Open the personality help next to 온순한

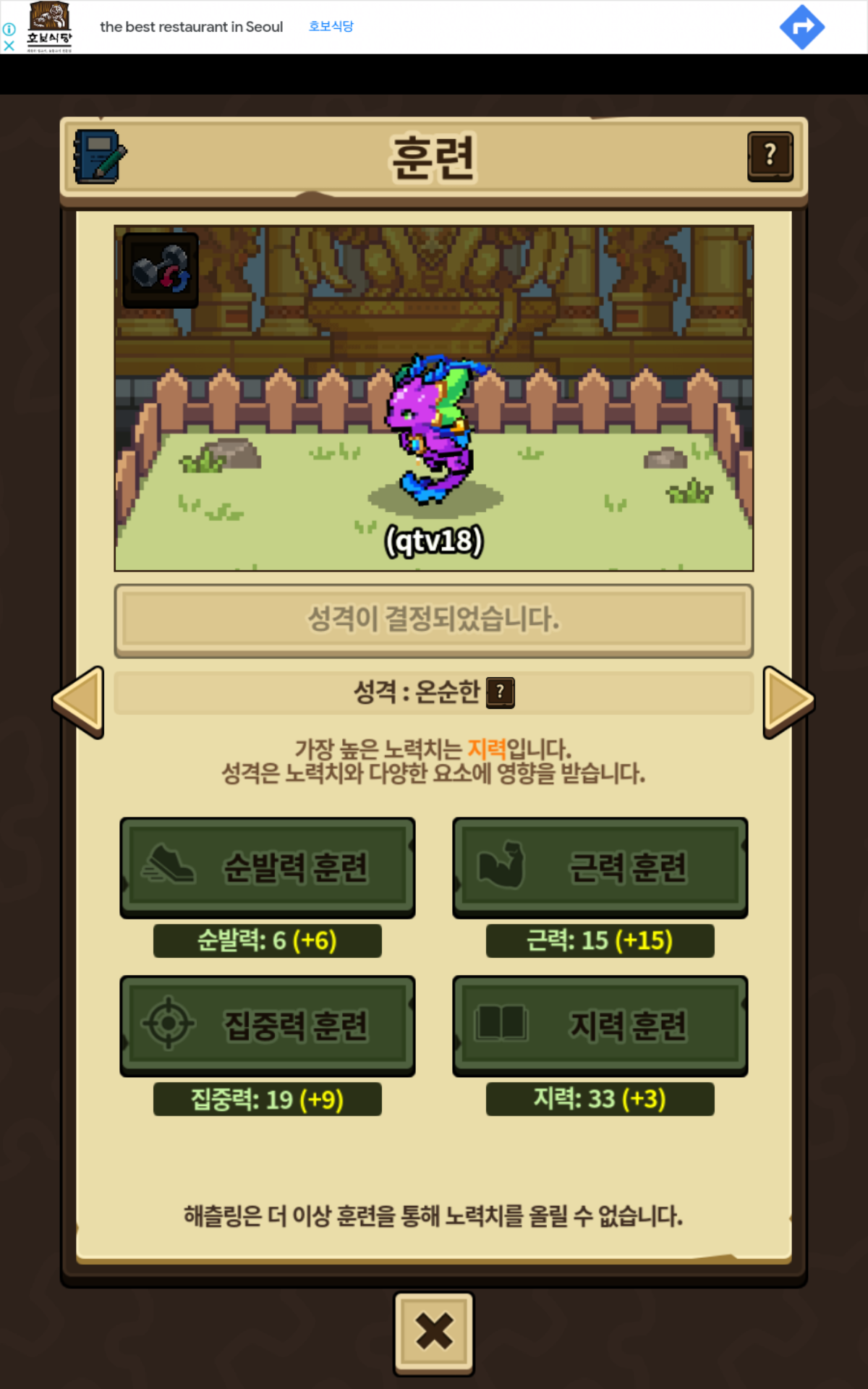pyautogui.click(x=500, y=692)
